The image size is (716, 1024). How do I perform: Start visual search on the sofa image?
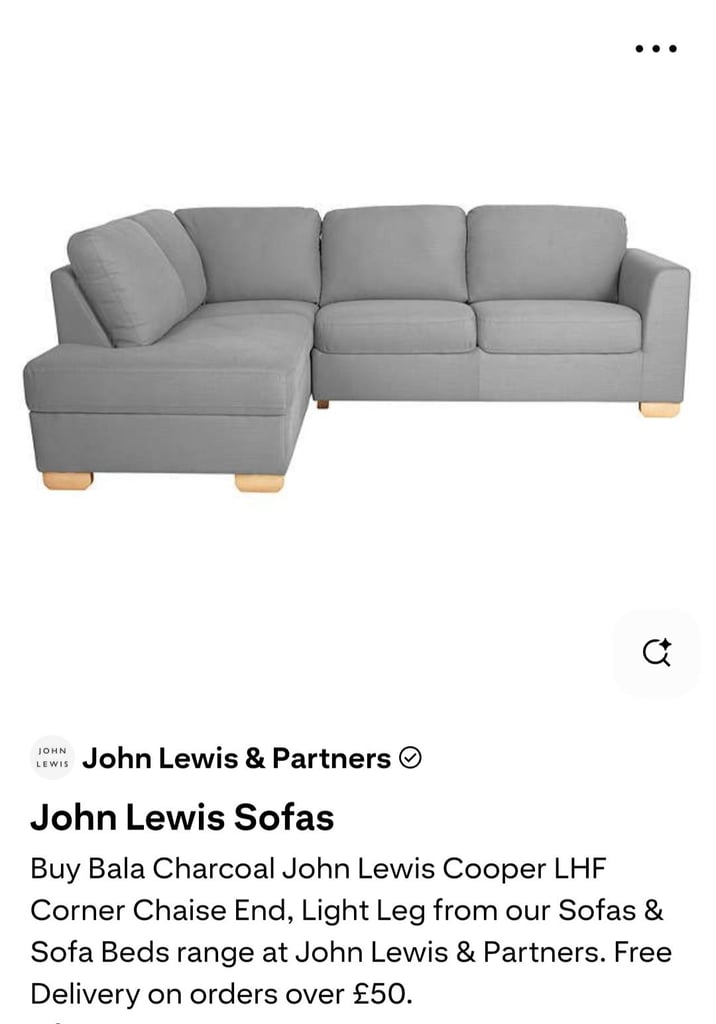coord(656,653)
